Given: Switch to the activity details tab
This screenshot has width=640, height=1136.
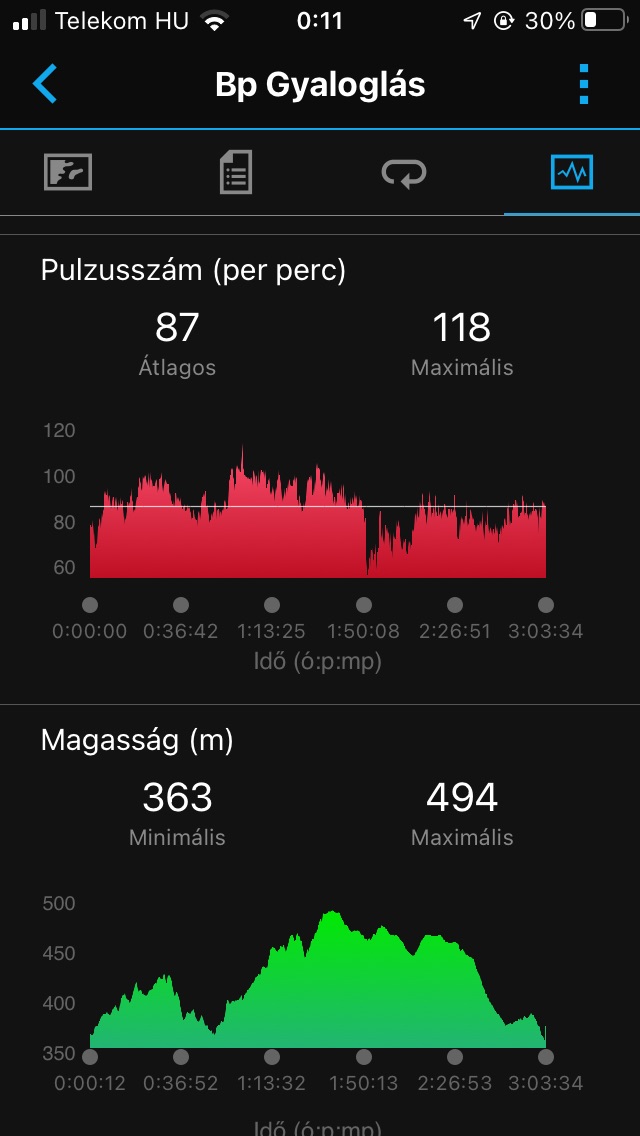Looking at the screenshot, I should point(235,173).
